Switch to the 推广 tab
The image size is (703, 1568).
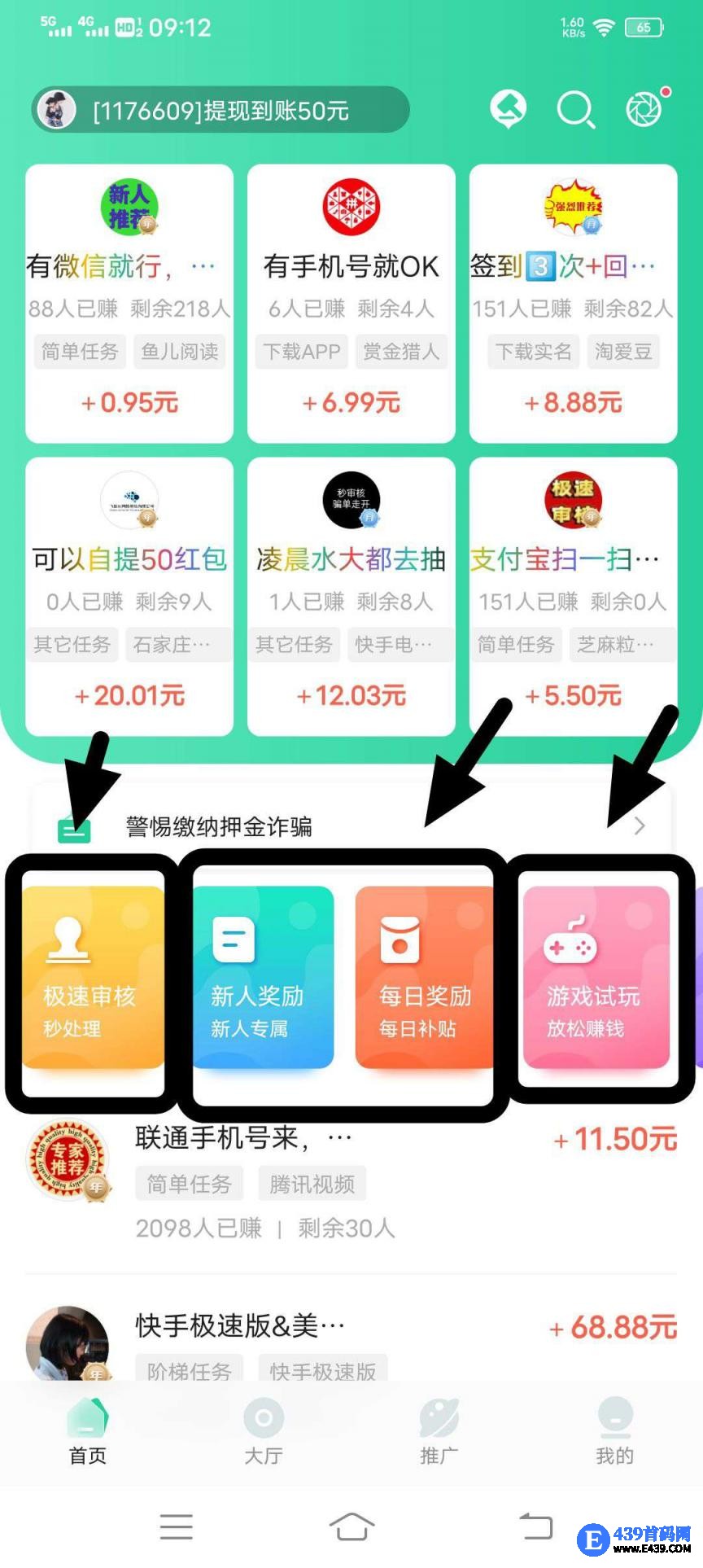(439, 1431)
